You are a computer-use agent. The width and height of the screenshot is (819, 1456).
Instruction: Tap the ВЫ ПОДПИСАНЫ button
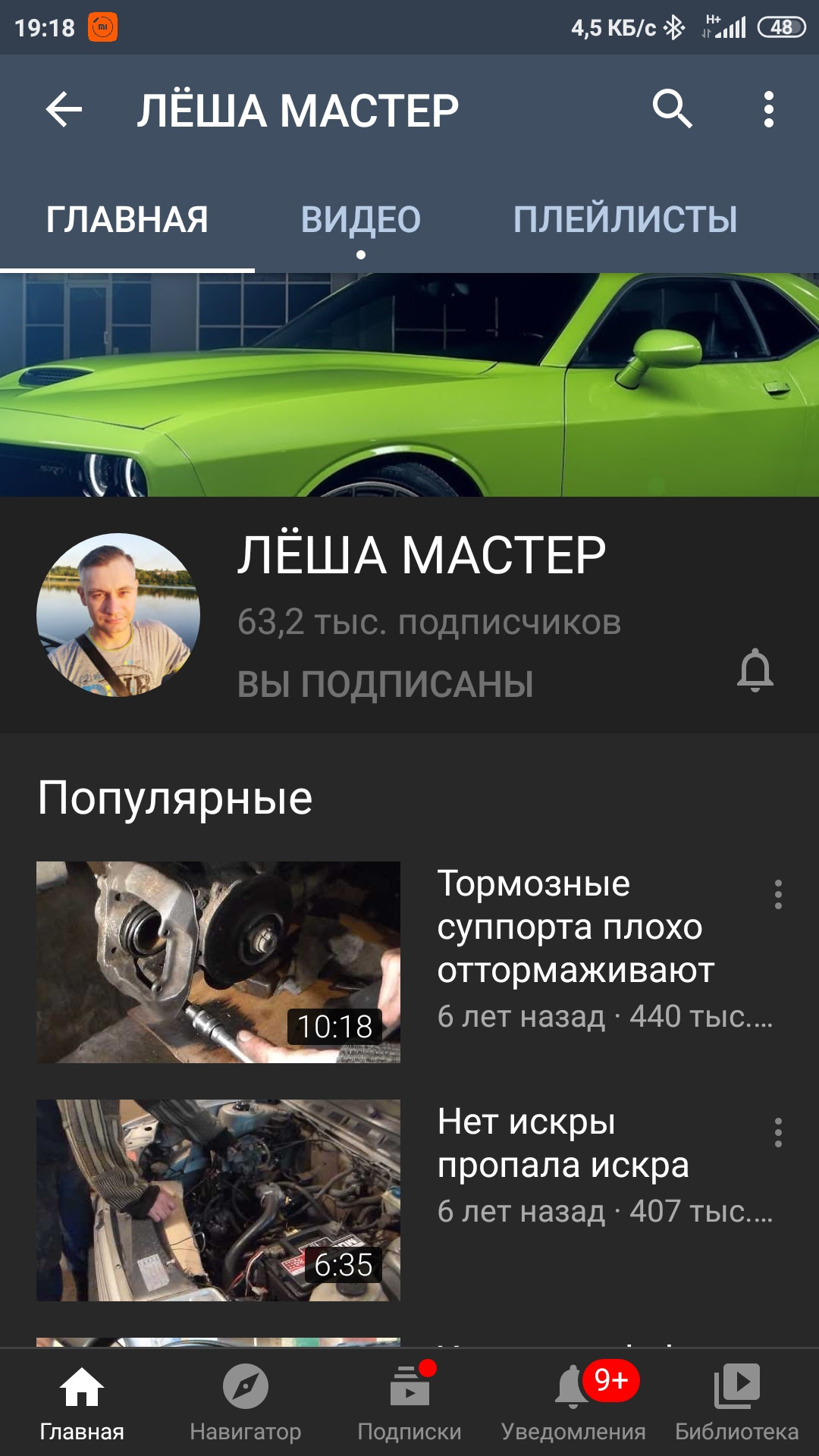[385, 684]
